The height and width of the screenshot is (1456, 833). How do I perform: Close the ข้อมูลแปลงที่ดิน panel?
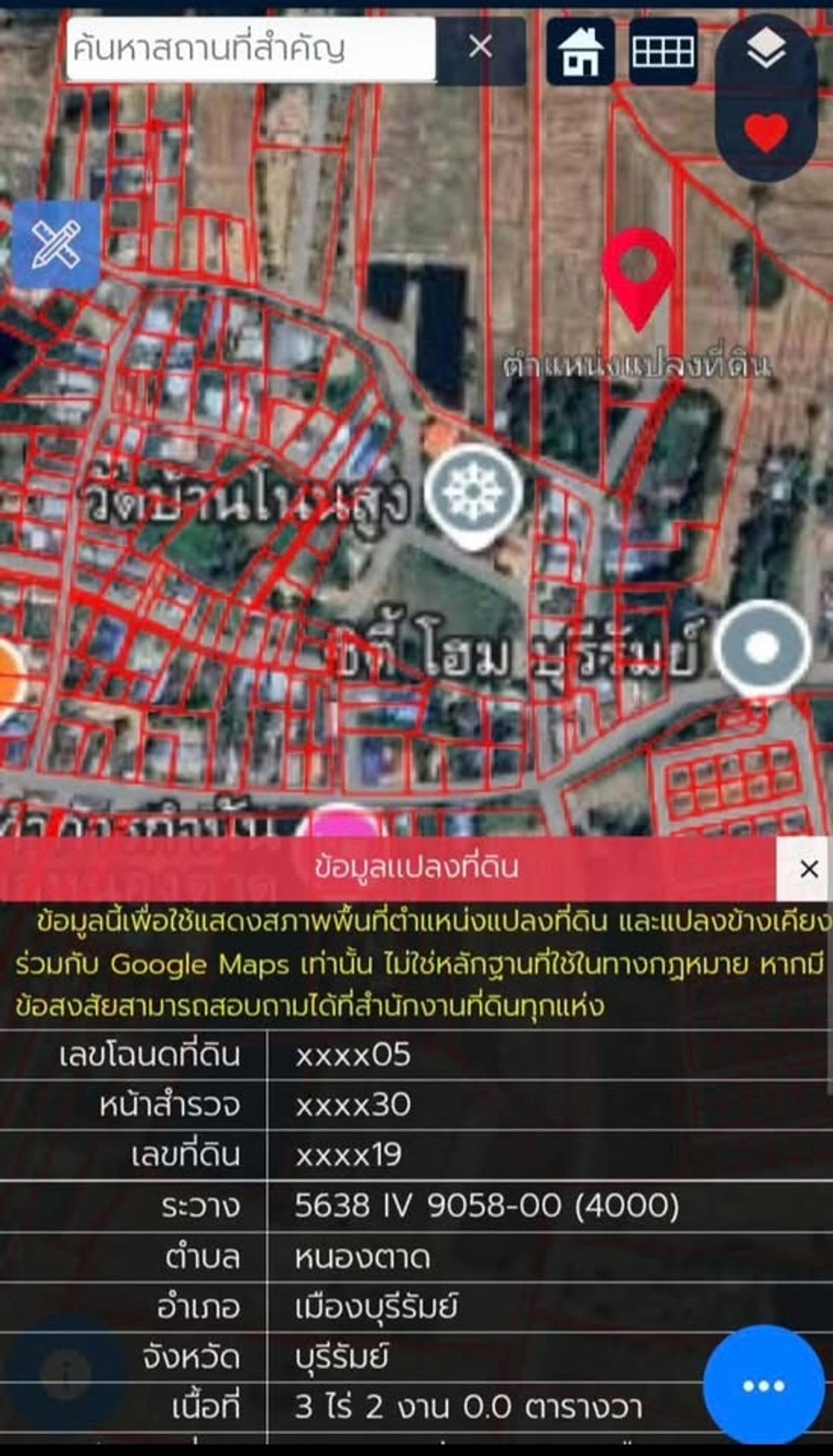[808, 869]
